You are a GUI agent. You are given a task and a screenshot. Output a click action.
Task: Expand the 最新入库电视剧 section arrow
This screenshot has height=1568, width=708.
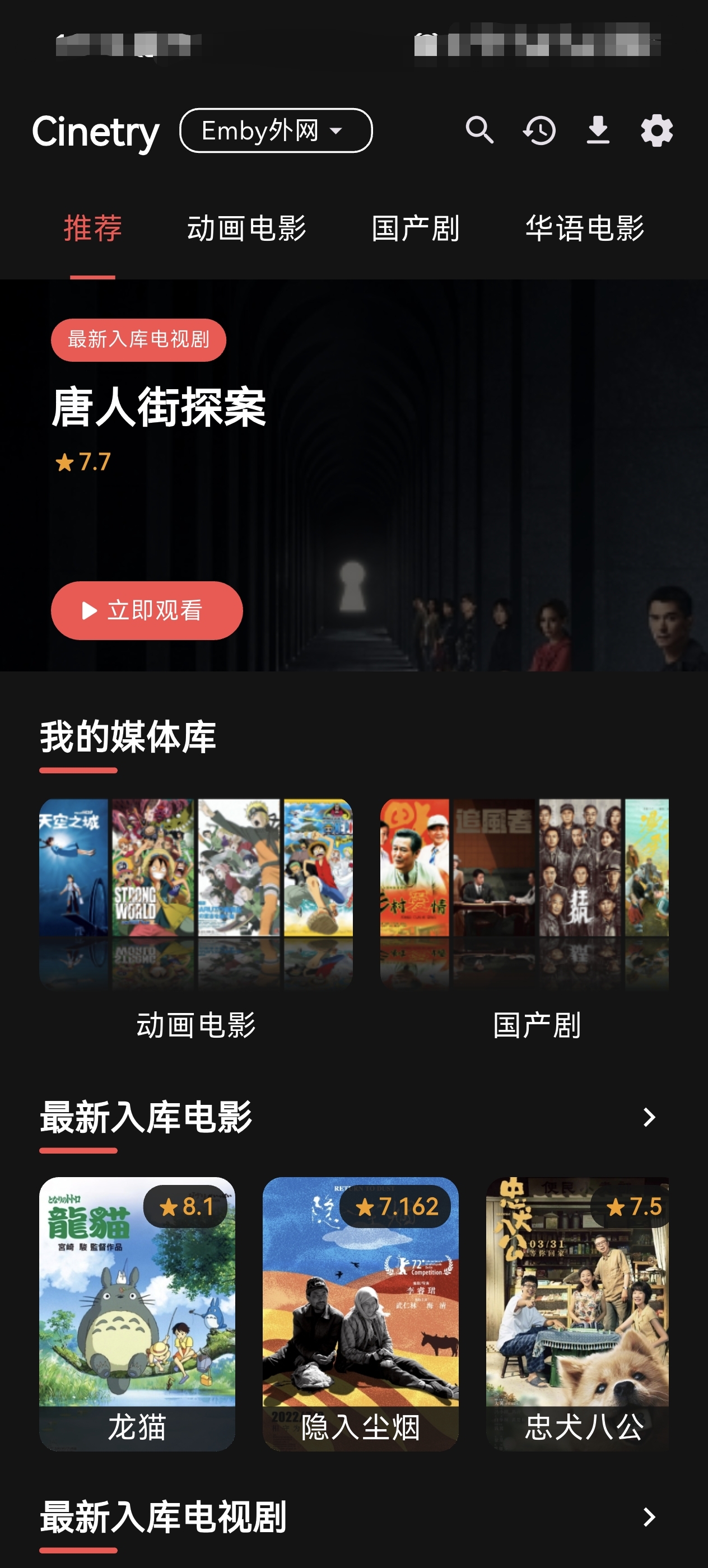[x=649, y=1517]
